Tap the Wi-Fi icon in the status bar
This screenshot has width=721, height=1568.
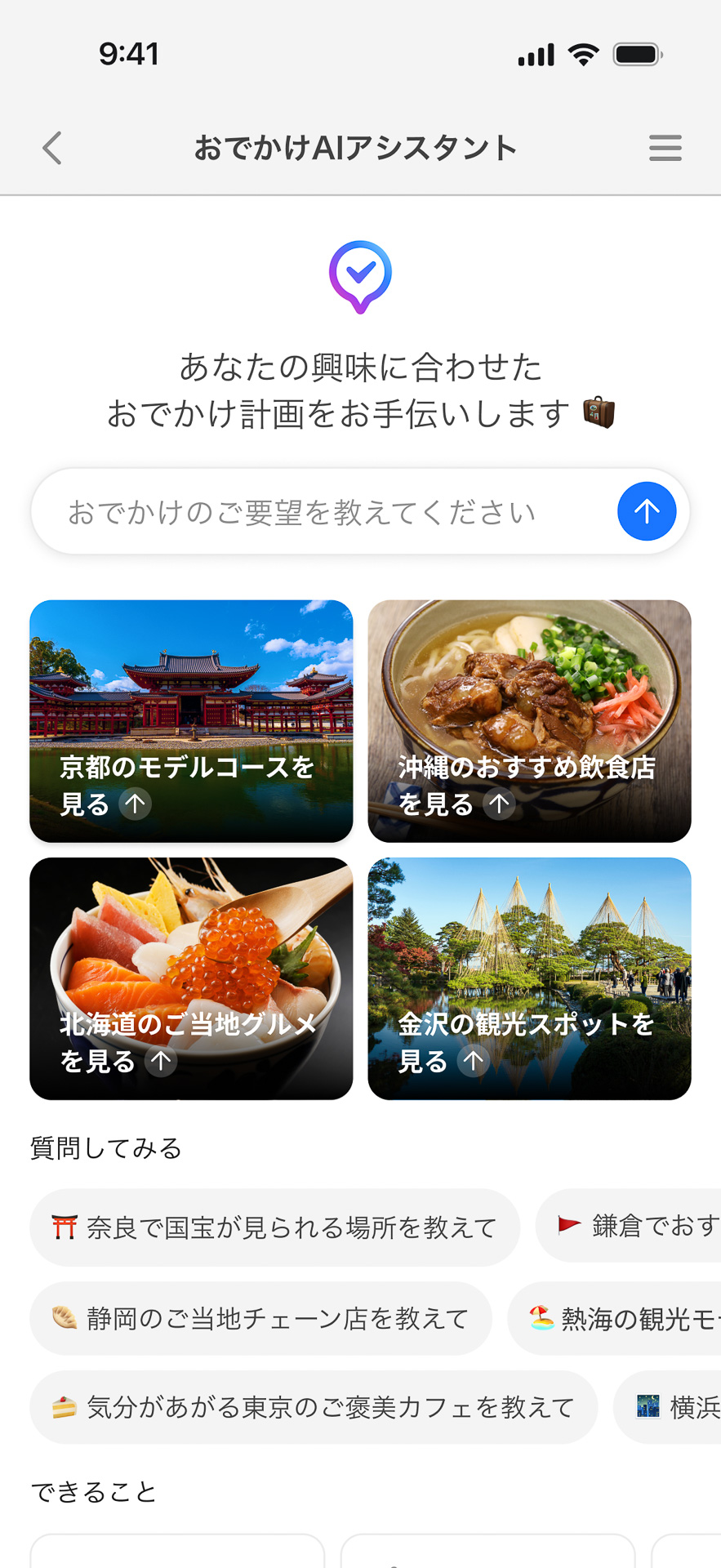tap(582, 53)
